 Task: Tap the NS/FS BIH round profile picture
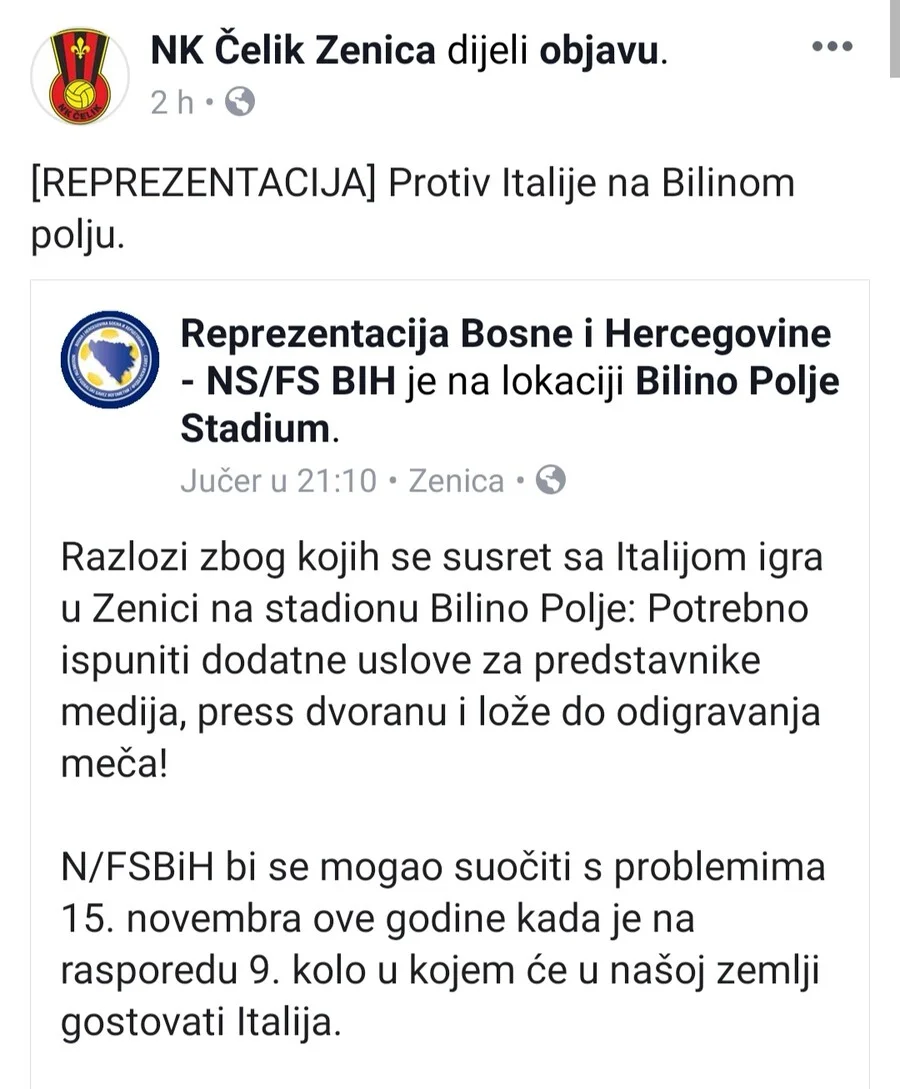pyautogui.click(x=110, y=359)
